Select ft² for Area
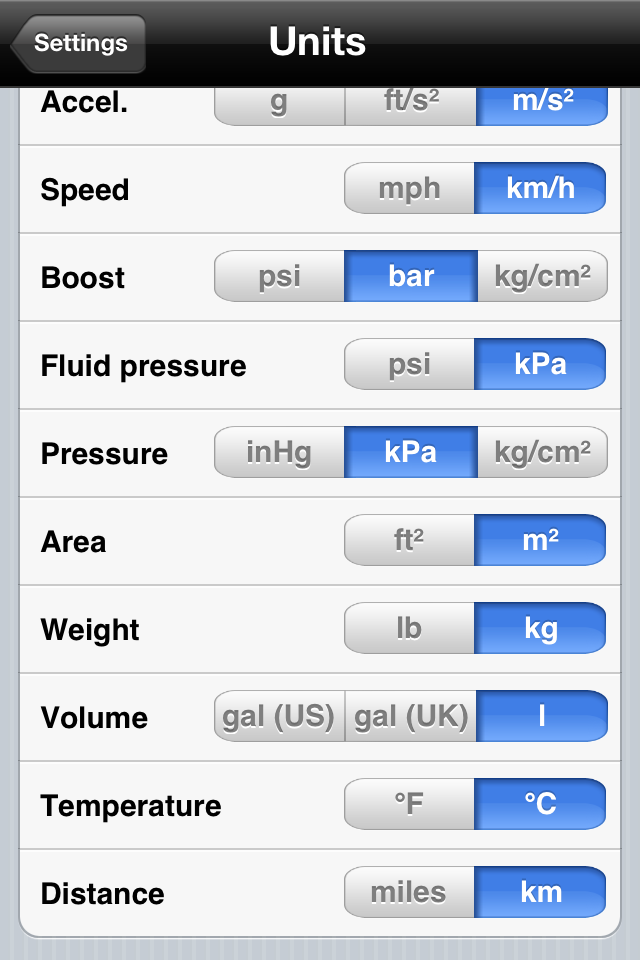The height and width of the screenshot is (960, 640). (409, 541)
